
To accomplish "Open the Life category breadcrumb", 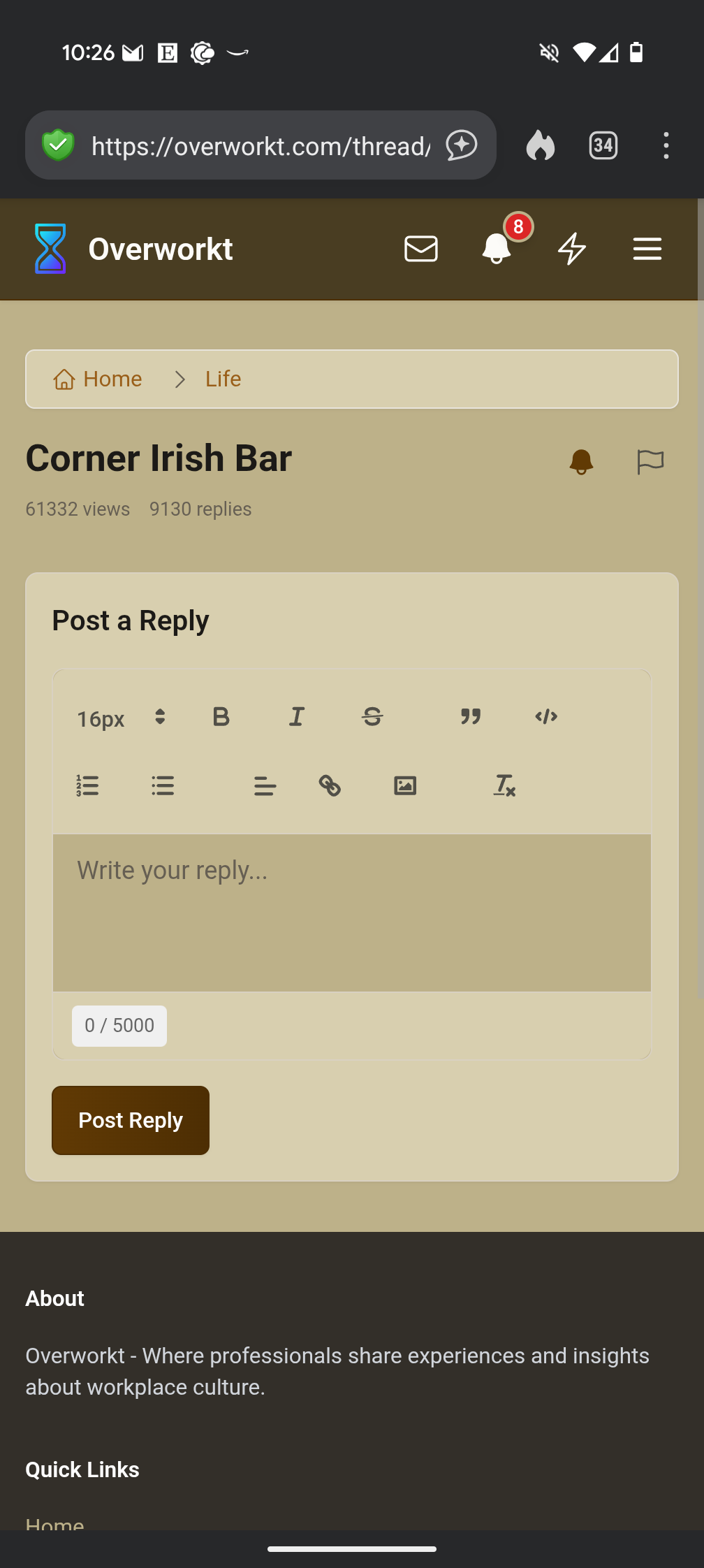I will tap(223, 379).
